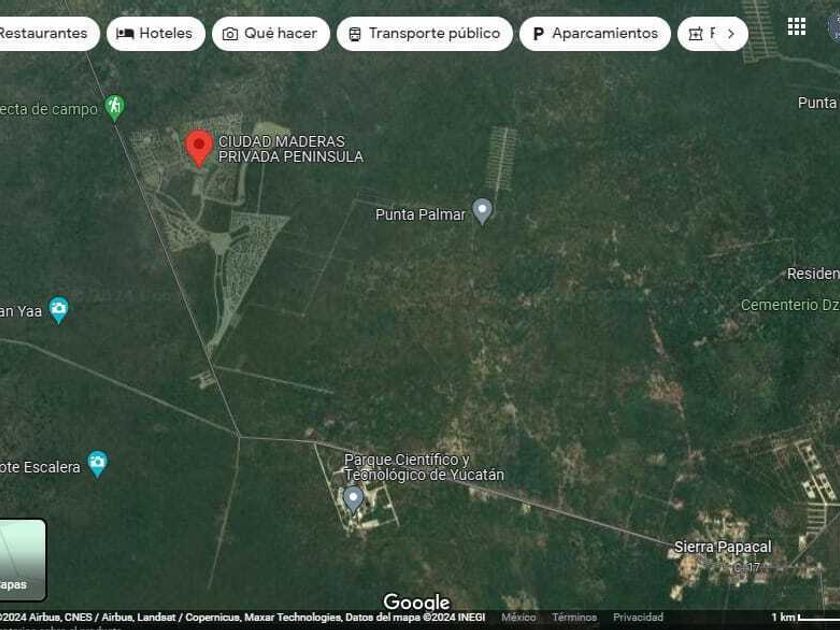
Task: Open the Google apps grid
Action: point(797,27)
